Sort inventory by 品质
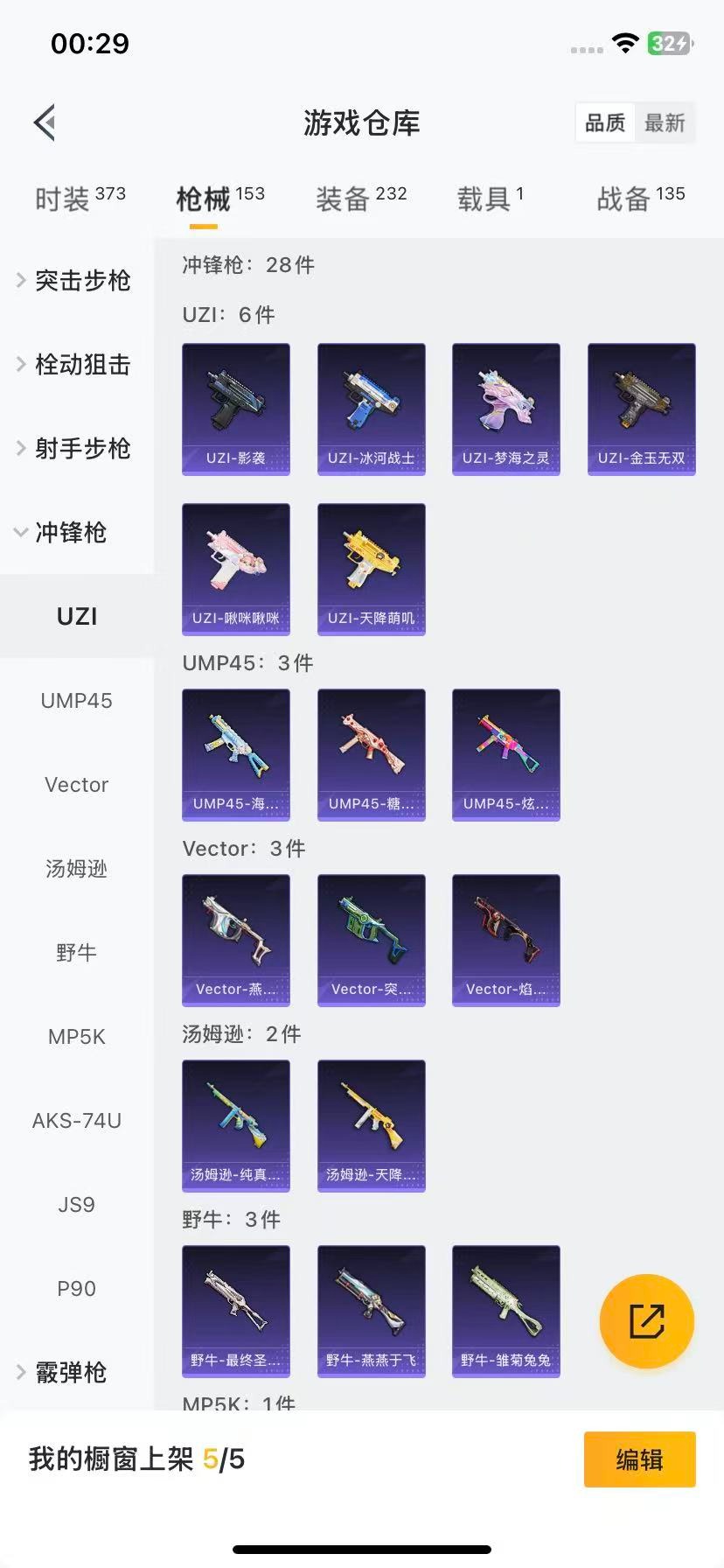Screen dimensions: 724x1568 [605, 122]
